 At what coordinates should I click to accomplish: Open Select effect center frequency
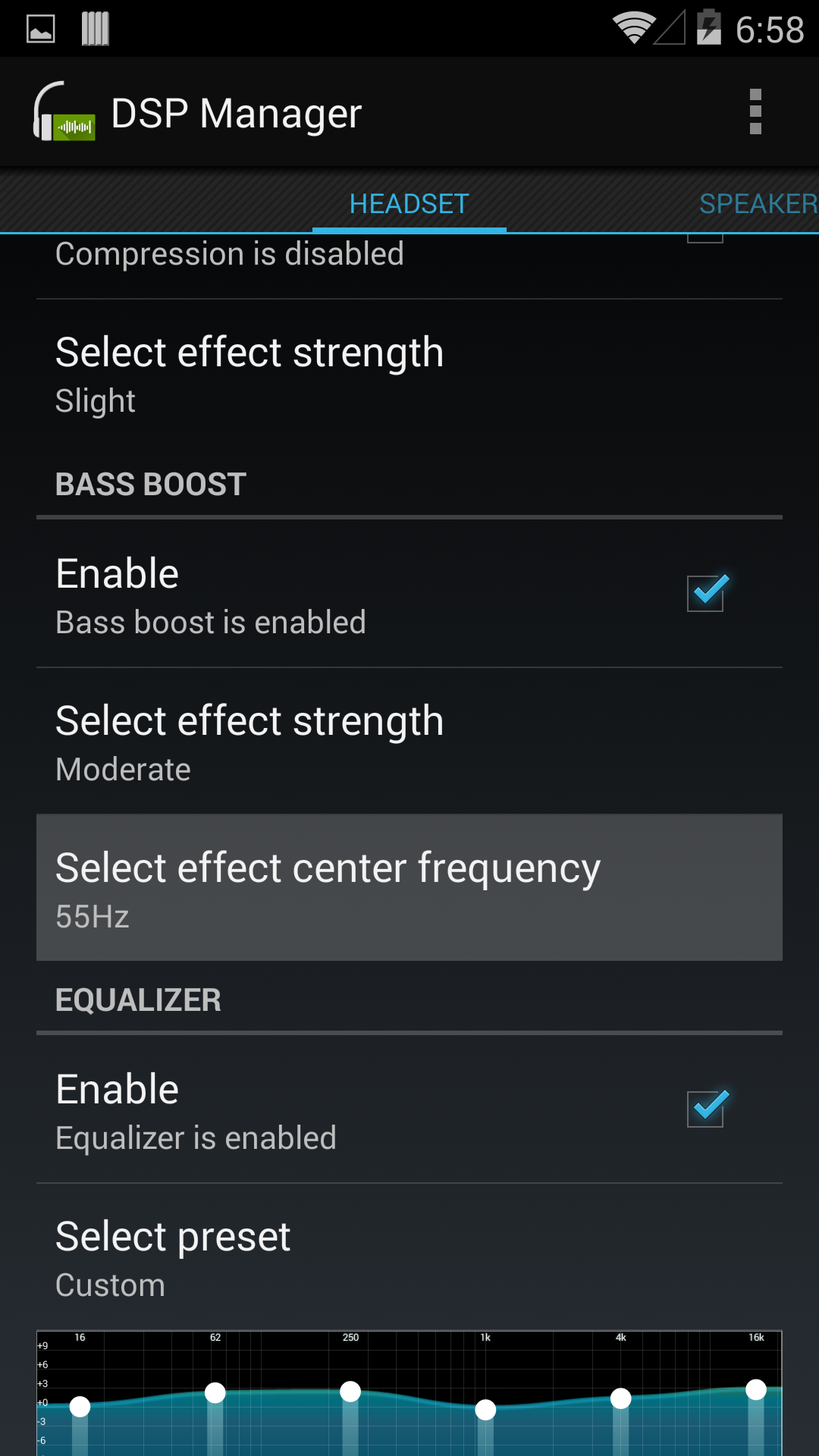tap(409, 888)
